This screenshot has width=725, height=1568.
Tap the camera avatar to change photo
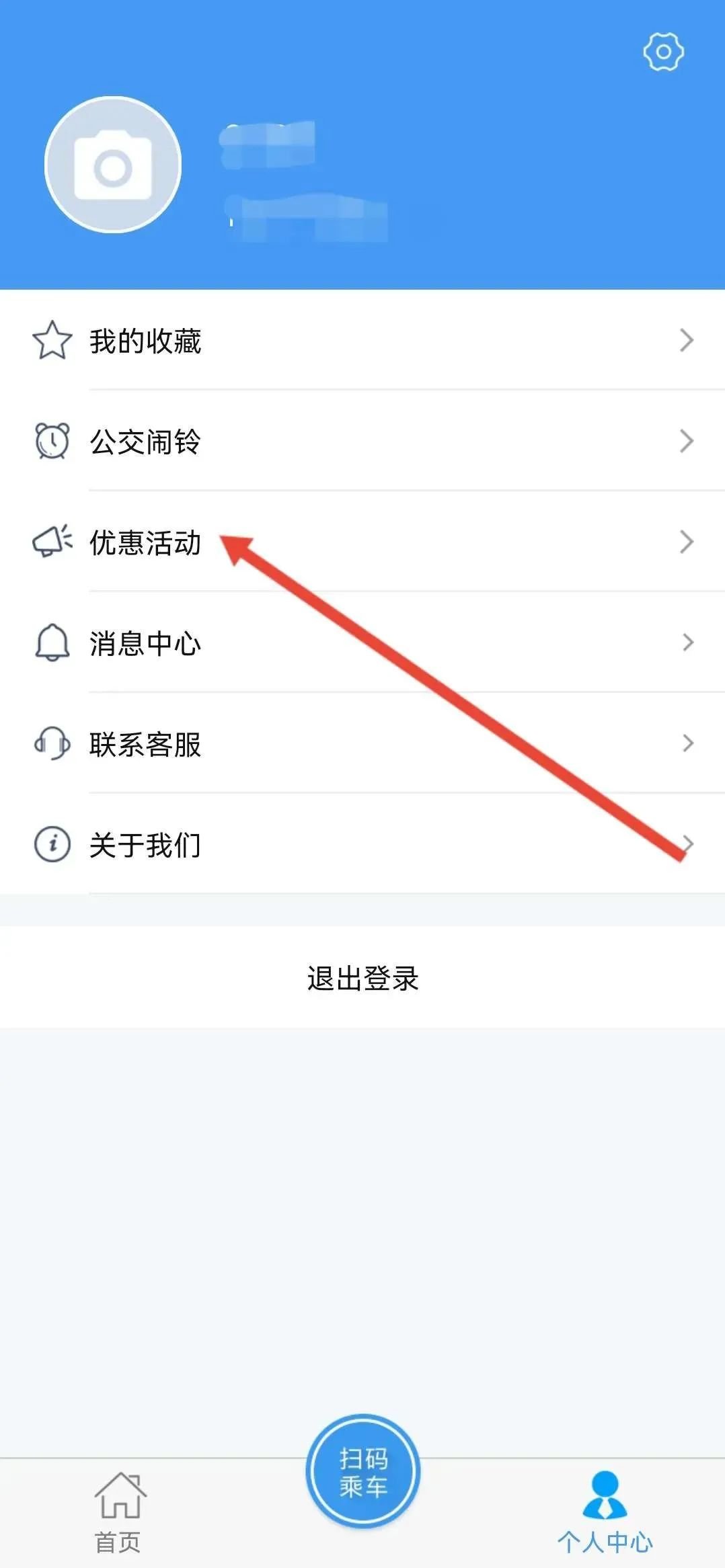tap(113, 165)
